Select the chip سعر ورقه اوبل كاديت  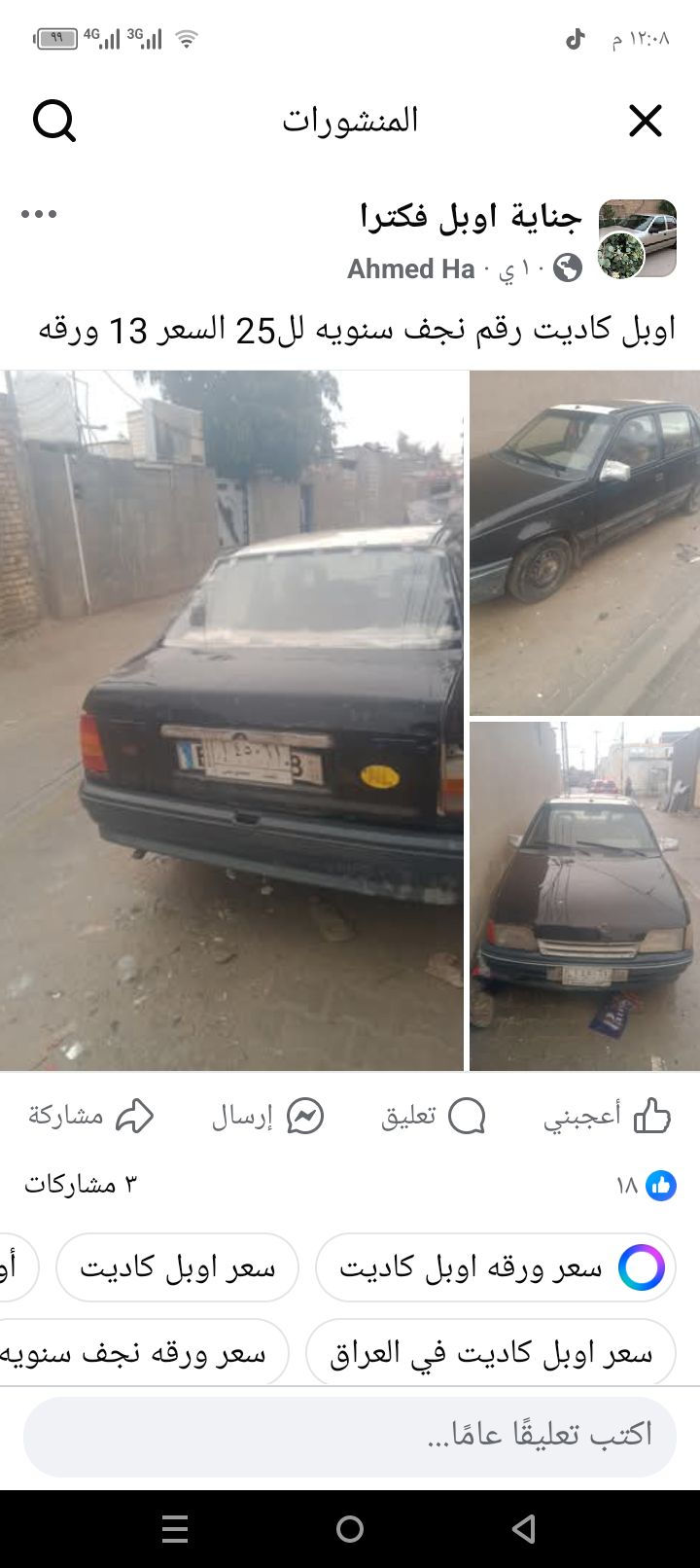(x=496, y=1267)
